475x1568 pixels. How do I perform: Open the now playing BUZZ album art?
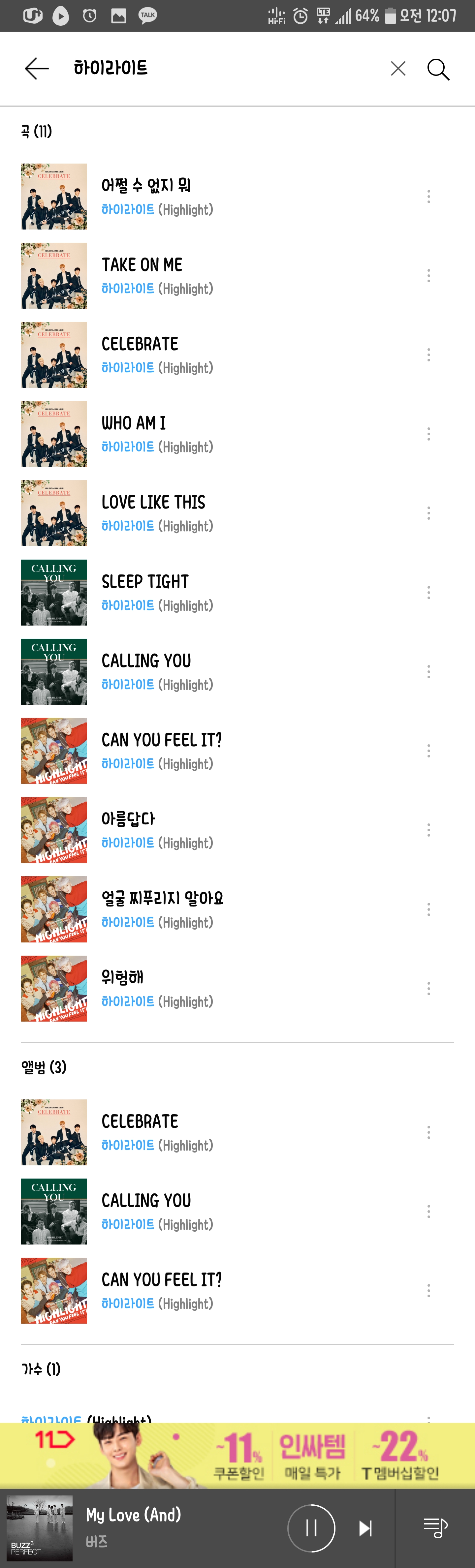(40, 1528)
